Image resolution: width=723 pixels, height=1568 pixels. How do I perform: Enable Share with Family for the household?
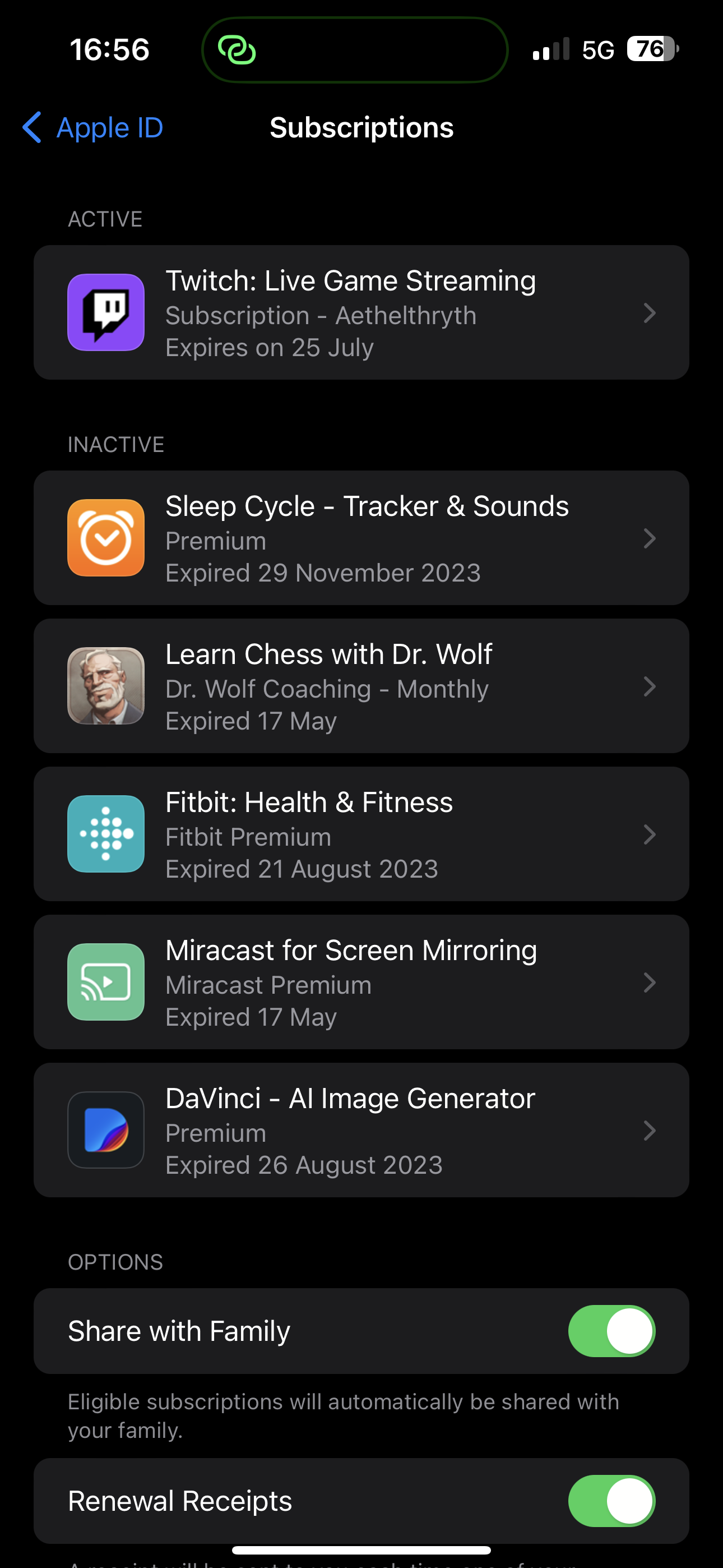coord(611,1331)
